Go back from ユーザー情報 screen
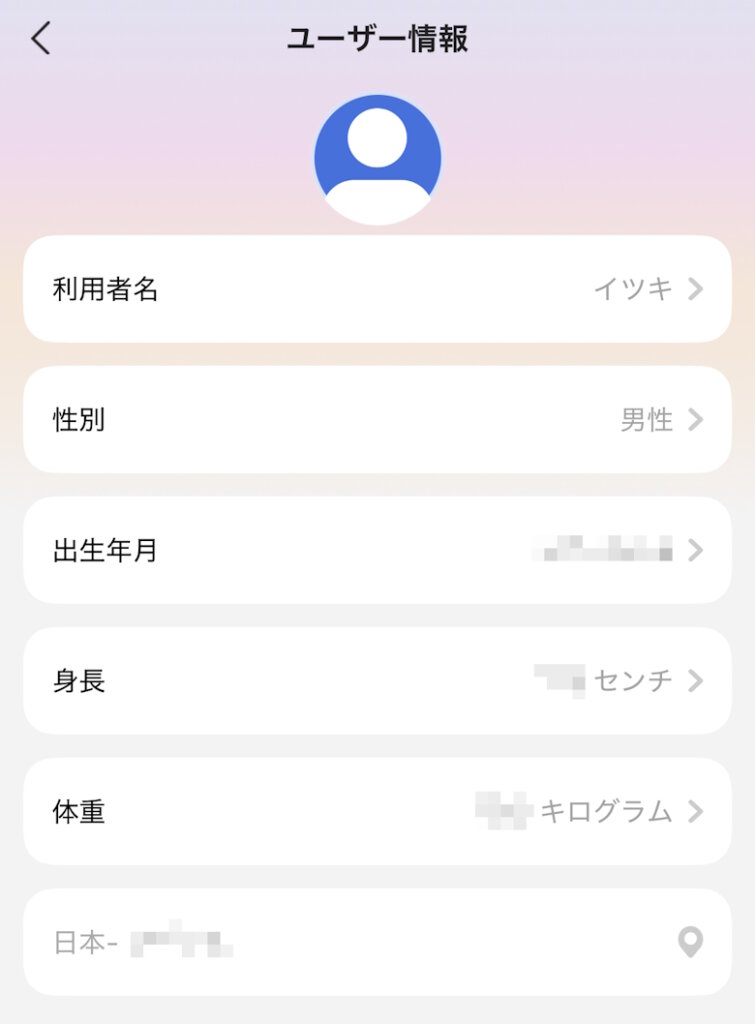 coord(40,39)
